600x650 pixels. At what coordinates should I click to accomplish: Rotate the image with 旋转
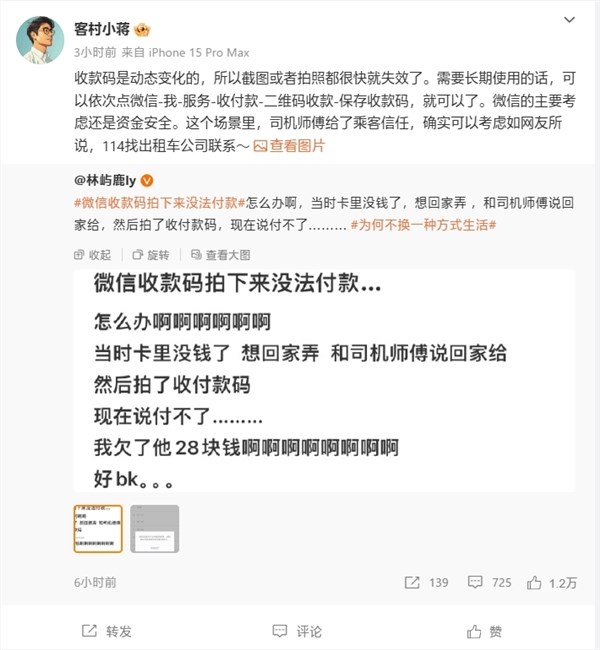[150, 254]
